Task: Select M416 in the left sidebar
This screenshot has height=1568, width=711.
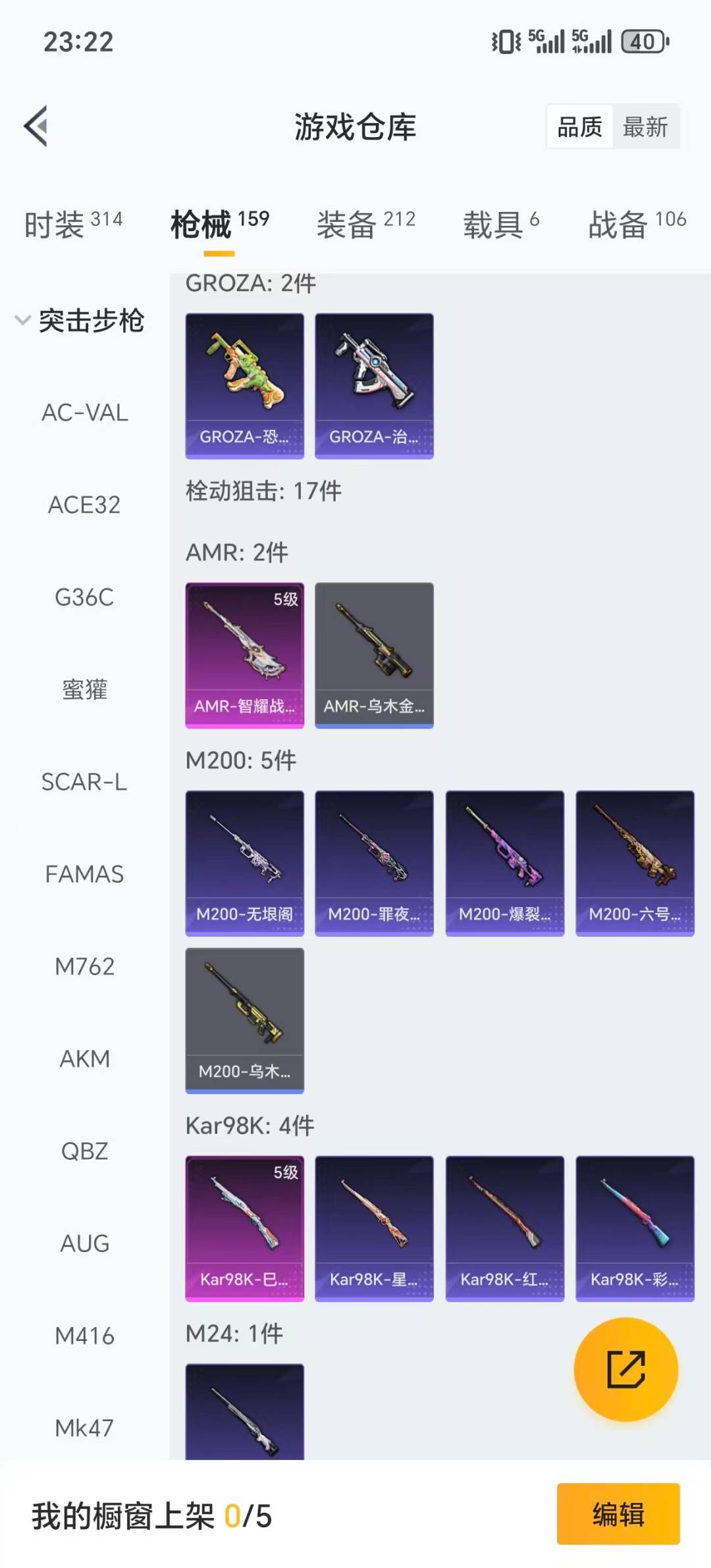Action: click(85, 1336)
